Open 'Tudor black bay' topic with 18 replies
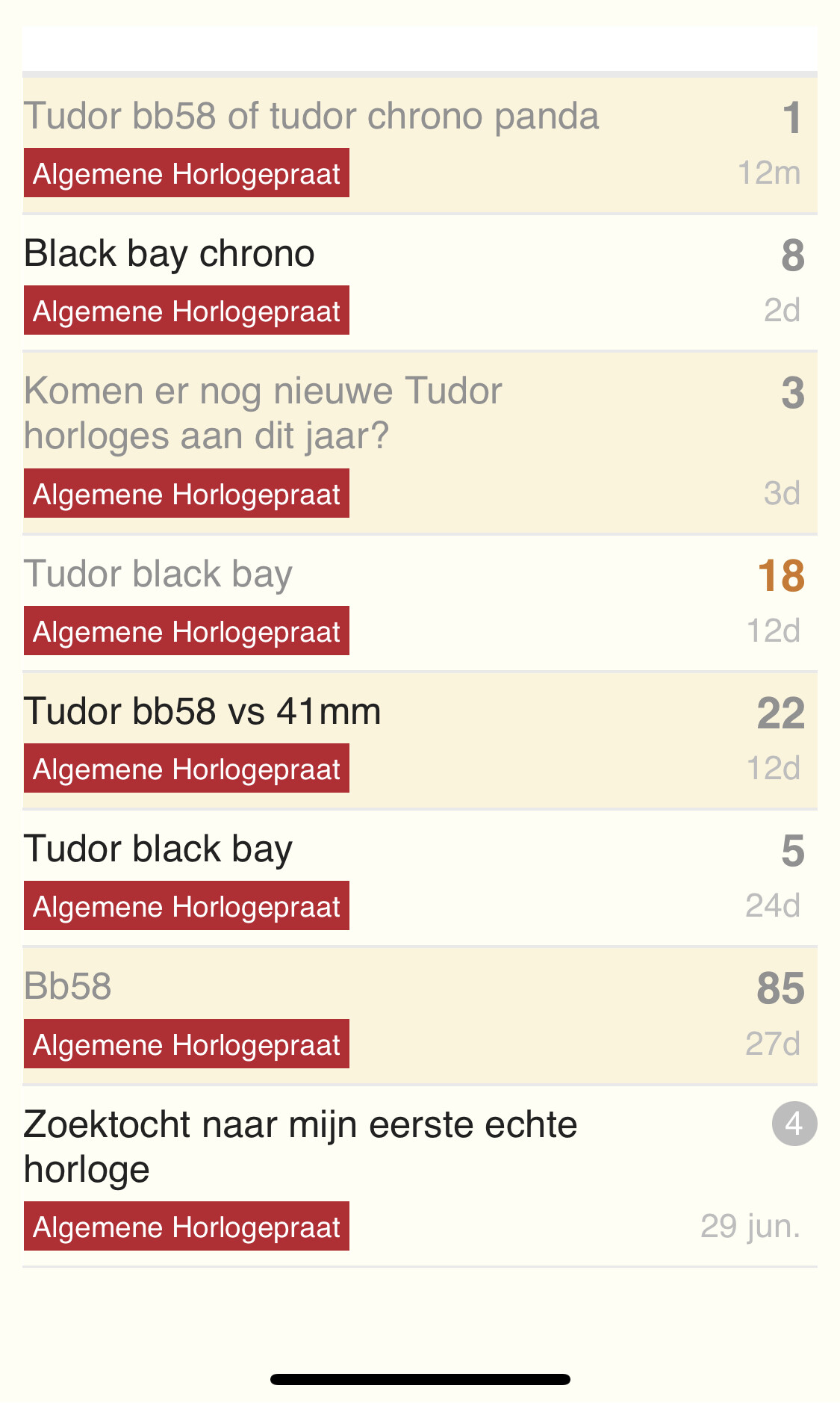The width and height of the screenshot is (840, 1403). tap(158, 574)
